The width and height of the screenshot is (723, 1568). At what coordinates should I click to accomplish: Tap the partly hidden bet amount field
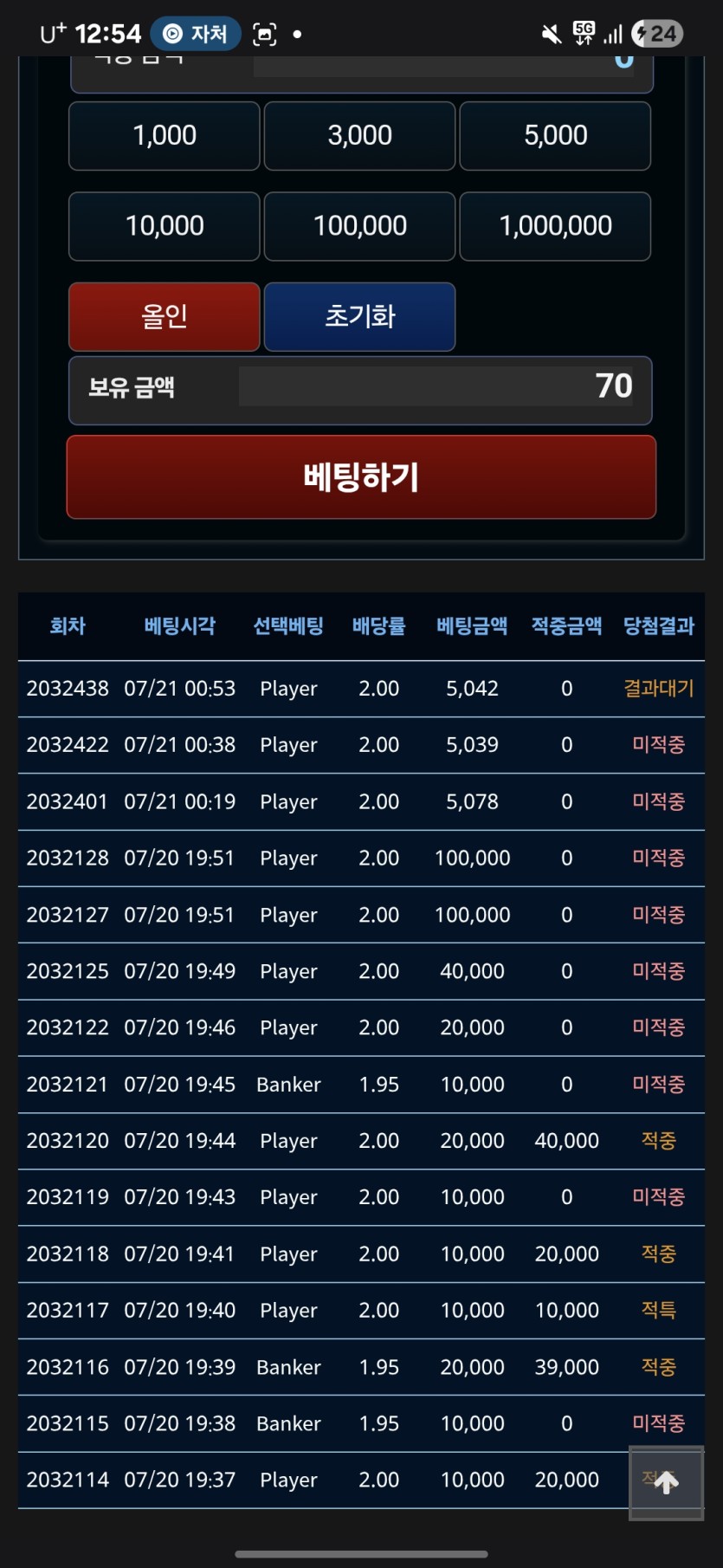pyautogui.click(x=443, y=66)
